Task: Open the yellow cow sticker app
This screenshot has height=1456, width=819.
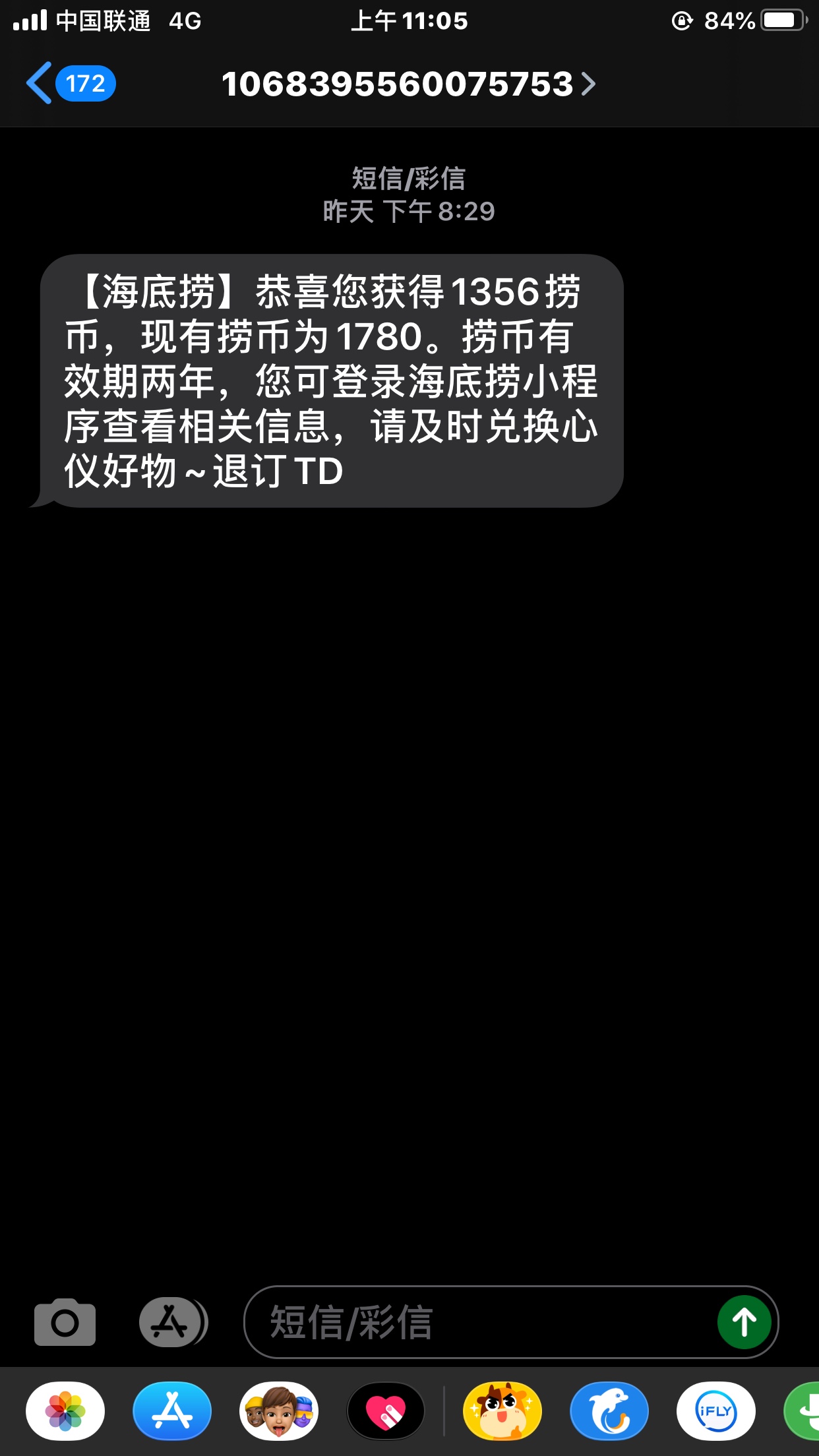Action: click(502, 1411)
